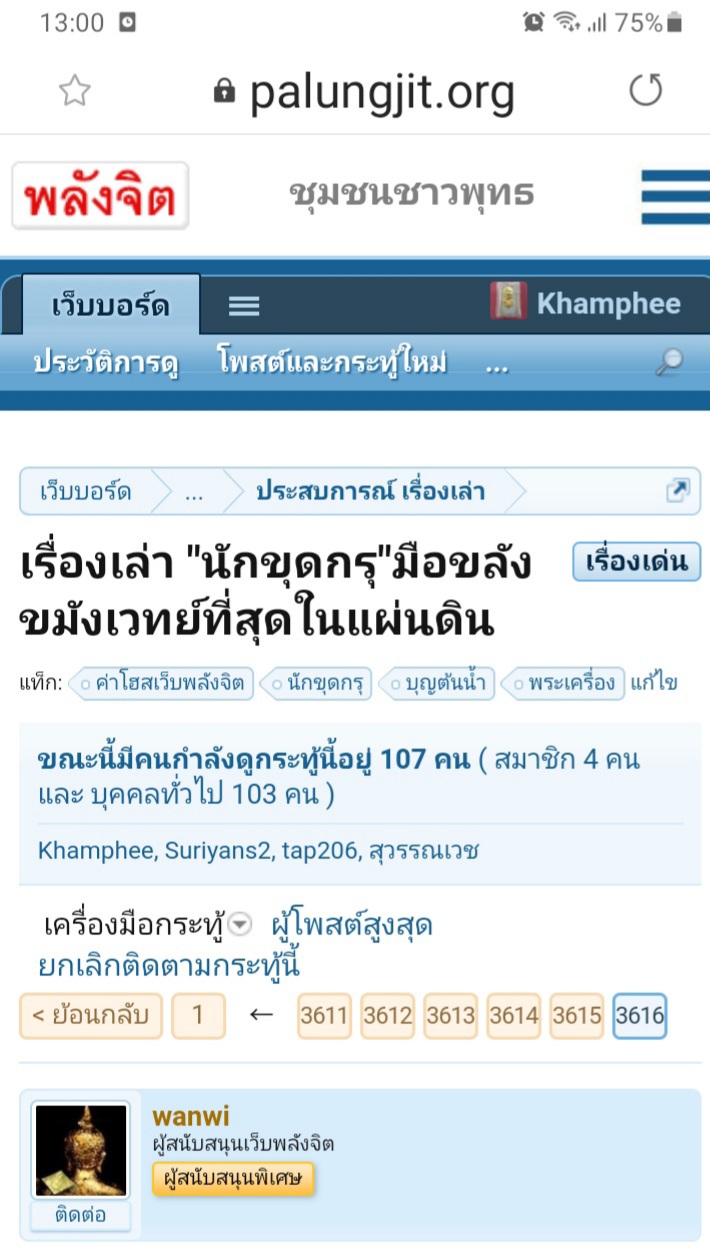Reload the page
Screen dimensions: 710x1249
tap(645, 92)
